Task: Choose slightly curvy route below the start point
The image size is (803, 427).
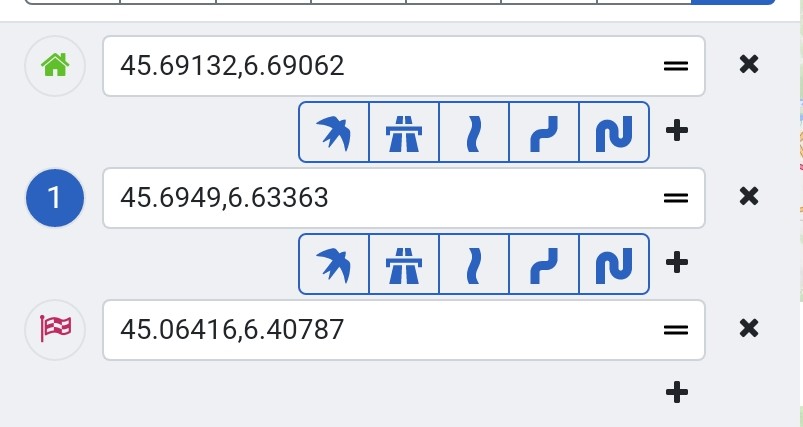Action: [474, 131]
